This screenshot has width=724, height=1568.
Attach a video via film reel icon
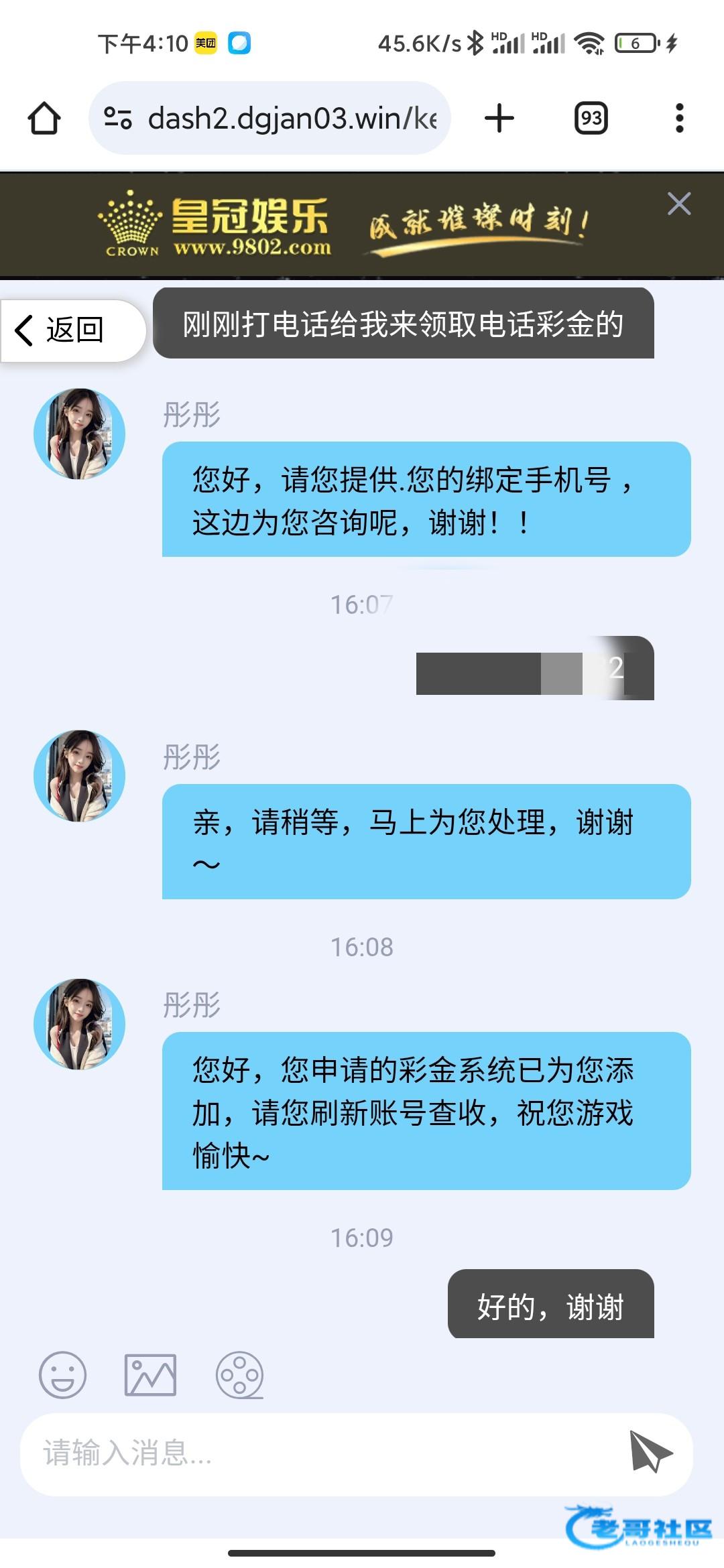click(x=239, y=1374)
